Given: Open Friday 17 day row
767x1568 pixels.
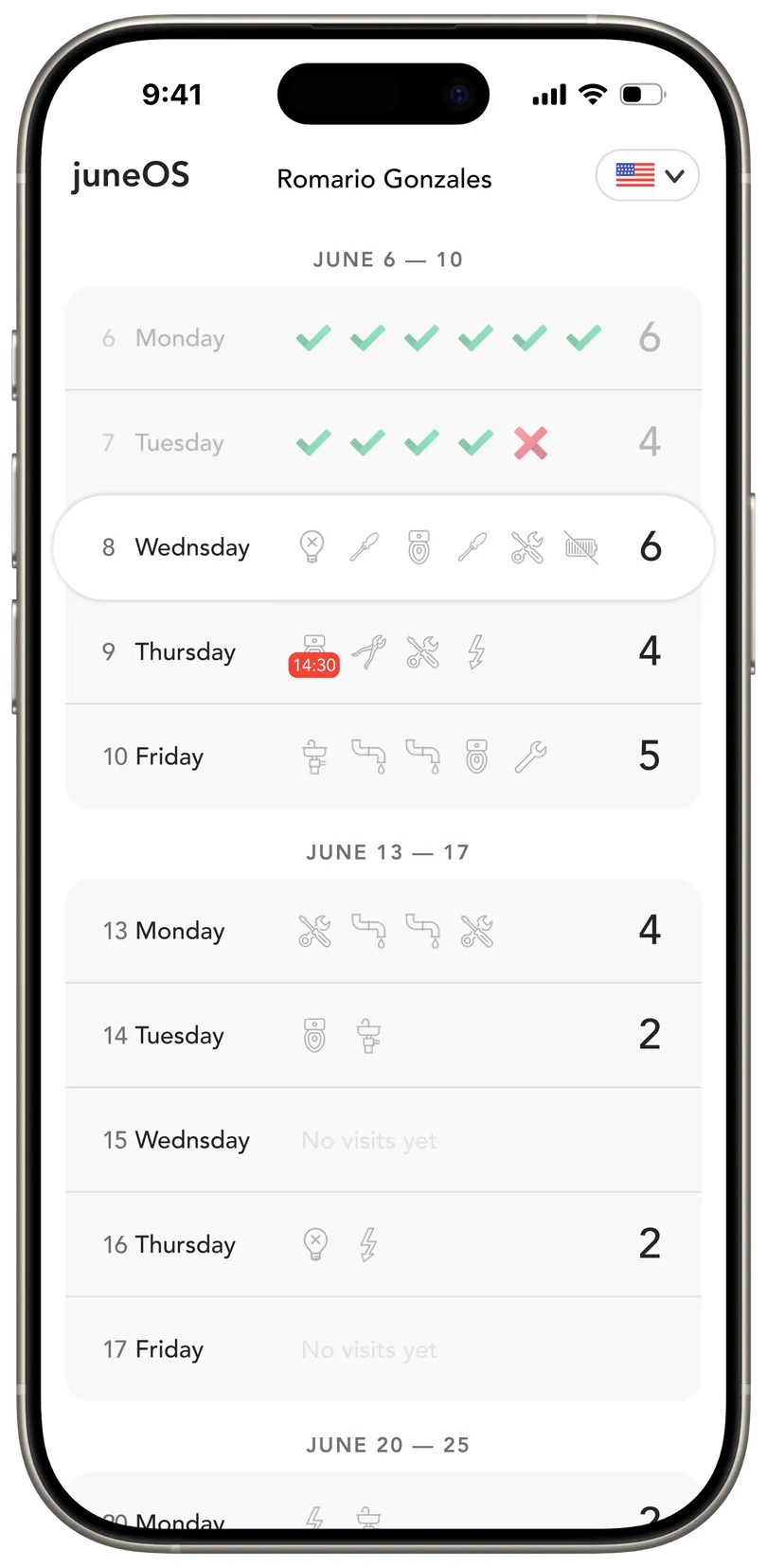Looking at the screenshot, I should point(383,1349).
